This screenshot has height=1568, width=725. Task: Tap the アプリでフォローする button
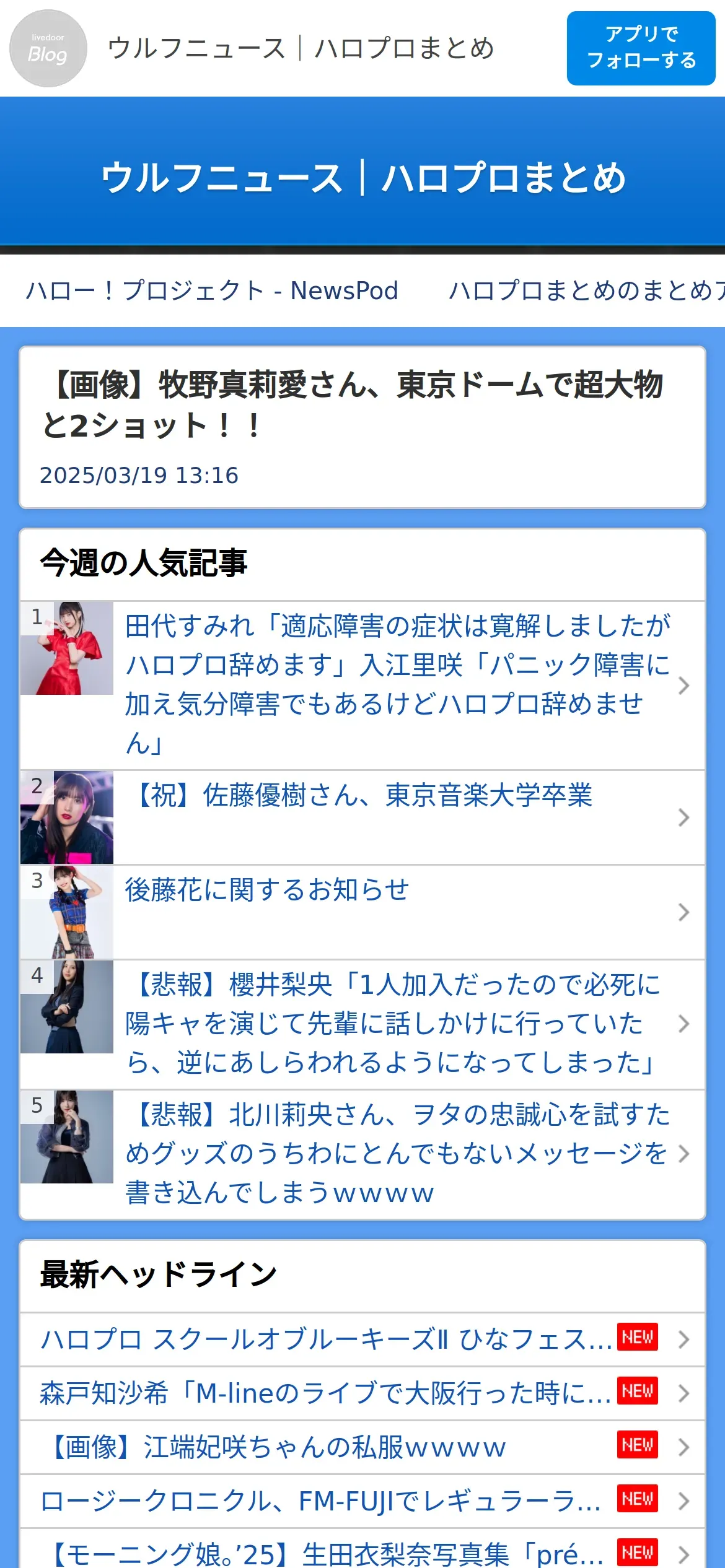[x=641, y=48]
